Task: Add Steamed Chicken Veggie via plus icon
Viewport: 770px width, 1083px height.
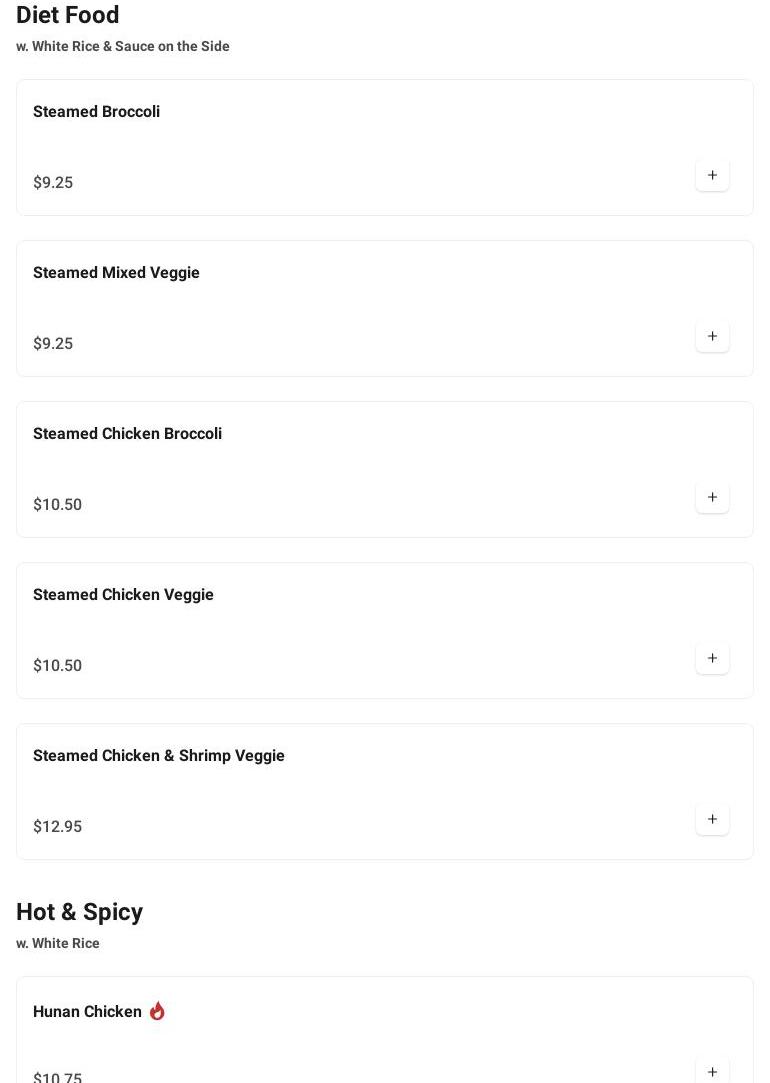Action: pos(712,658)
